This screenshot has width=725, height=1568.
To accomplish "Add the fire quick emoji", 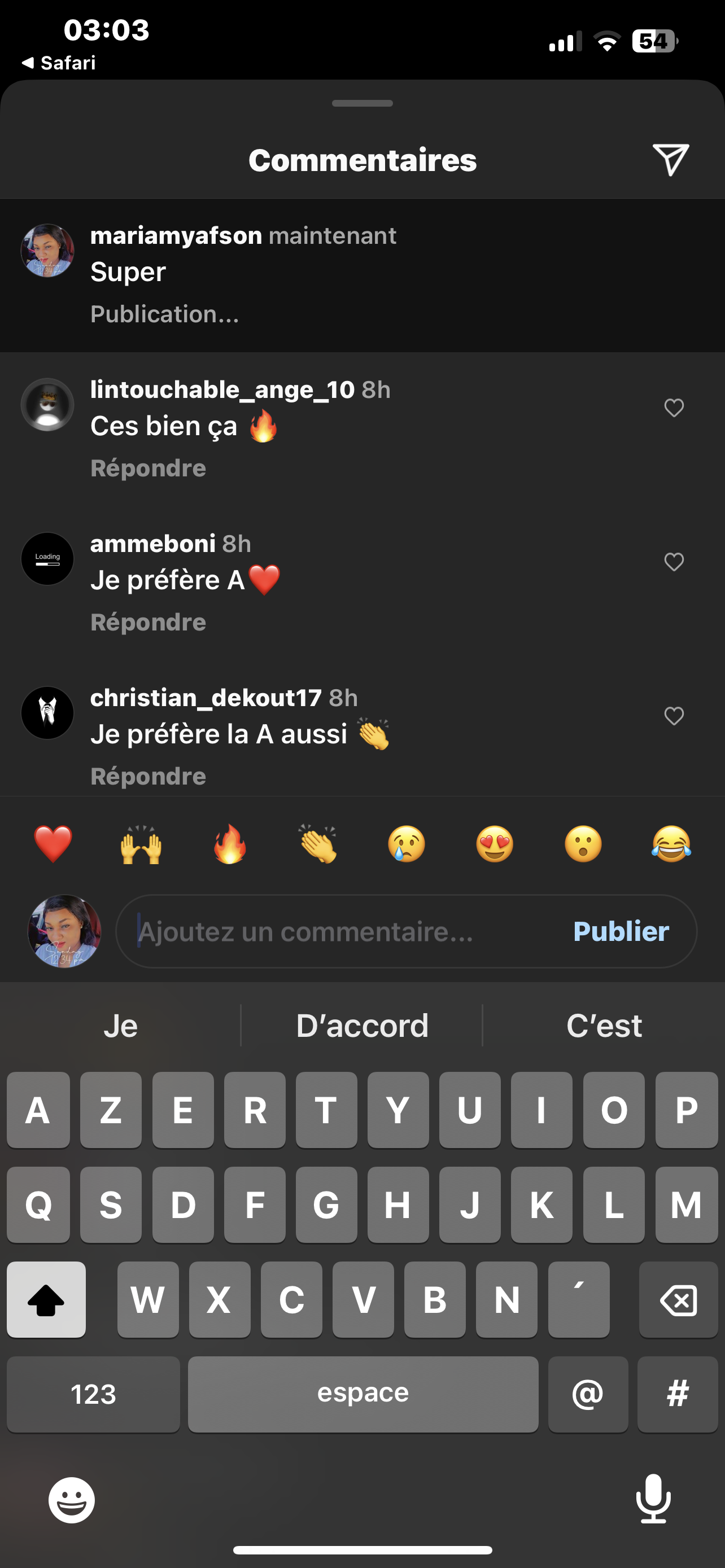I will coord(229,844).
